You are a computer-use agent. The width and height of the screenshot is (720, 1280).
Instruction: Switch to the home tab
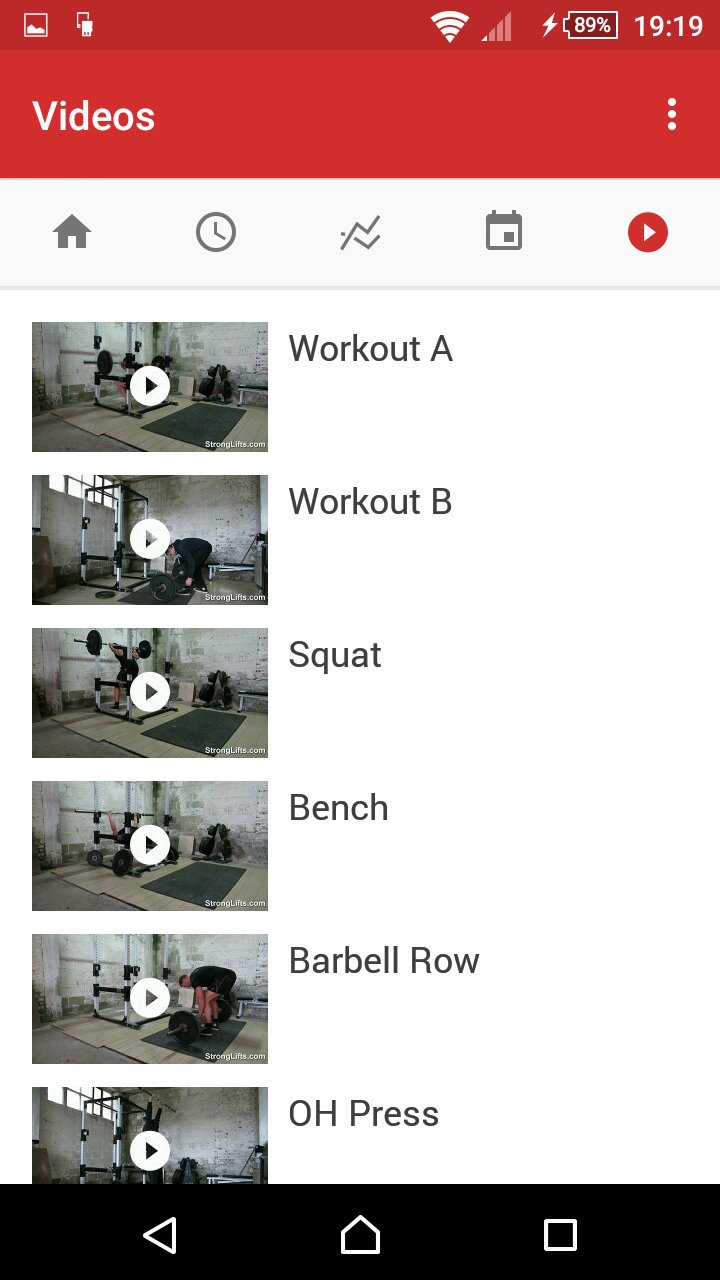[72, 233]
